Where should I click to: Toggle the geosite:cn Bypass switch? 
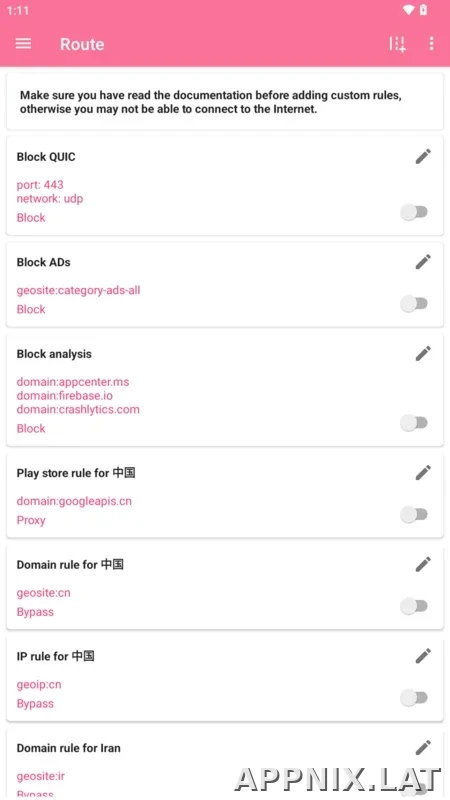click(414, 606)
